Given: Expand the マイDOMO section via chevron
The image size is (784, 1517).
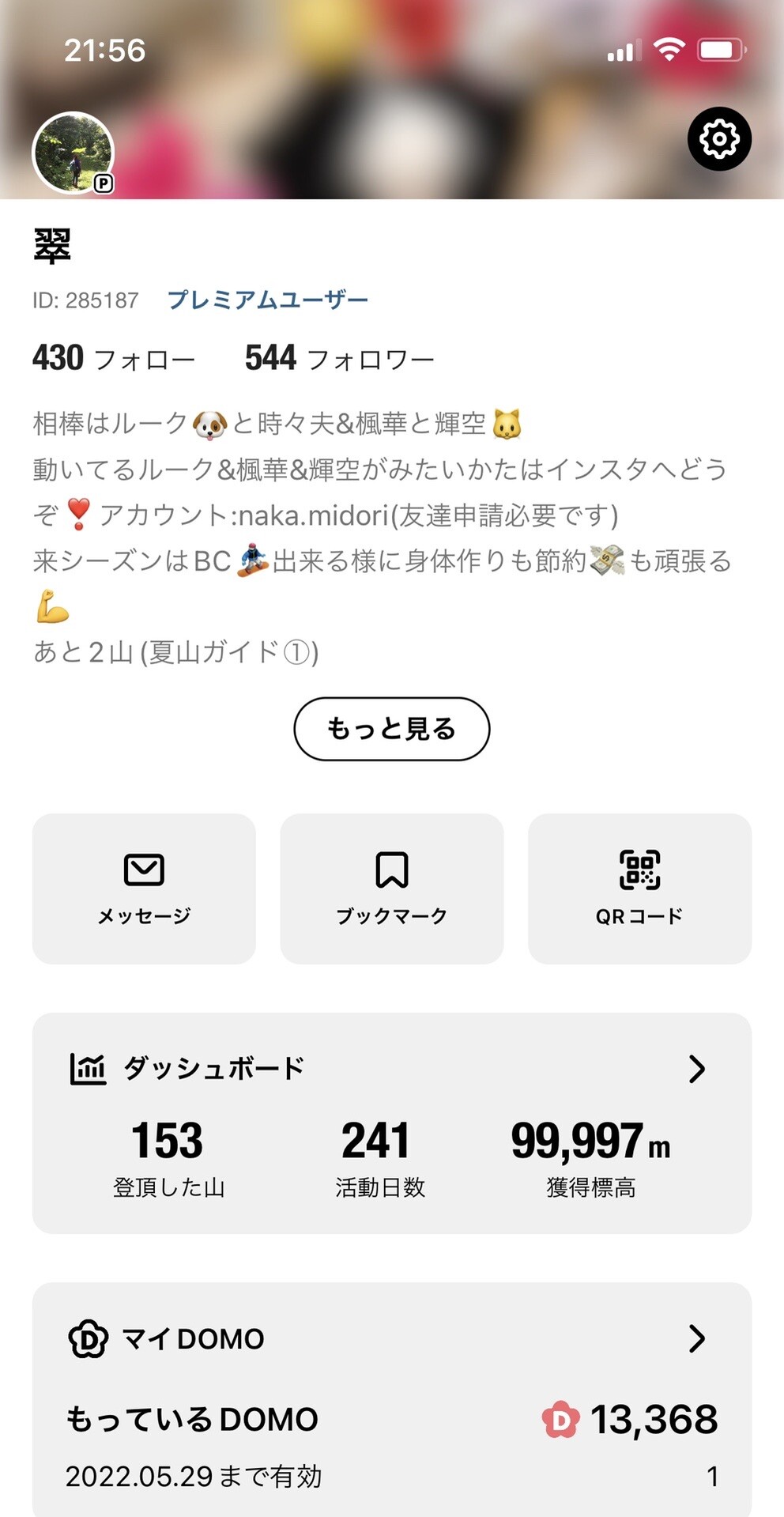Looking at the screenshot, I should point(699,1339).
